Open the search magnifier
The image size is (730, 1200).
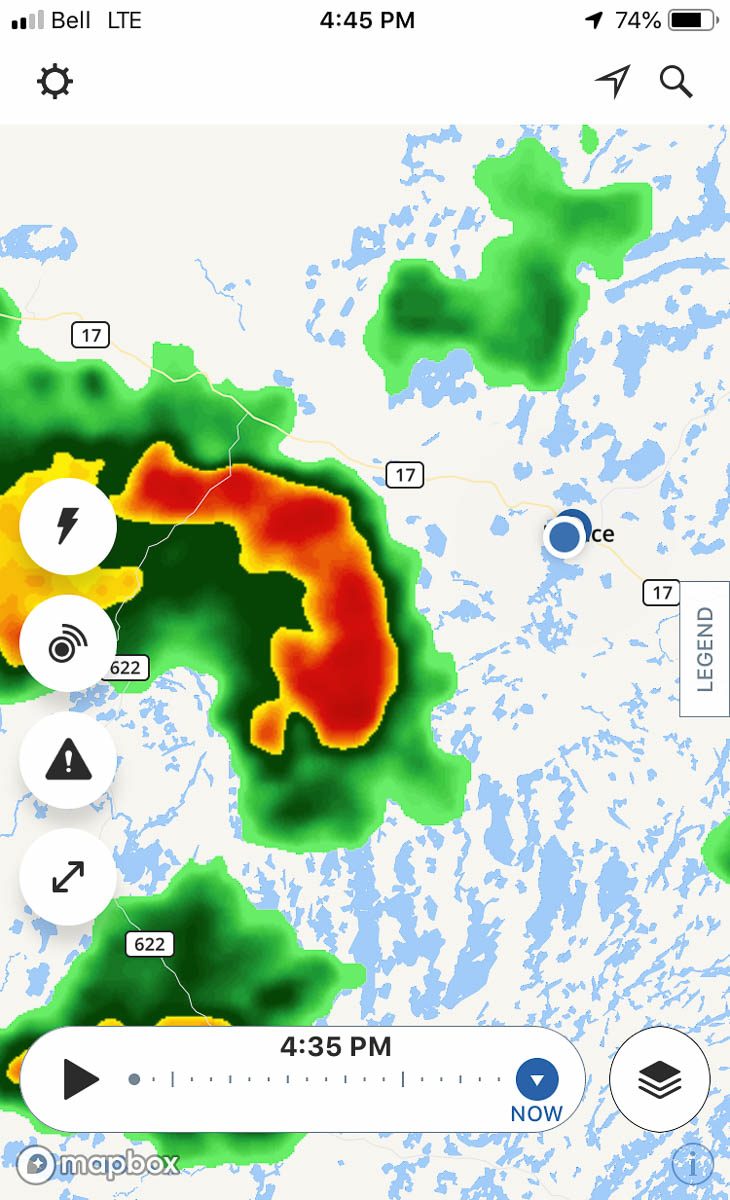(677, 82)
